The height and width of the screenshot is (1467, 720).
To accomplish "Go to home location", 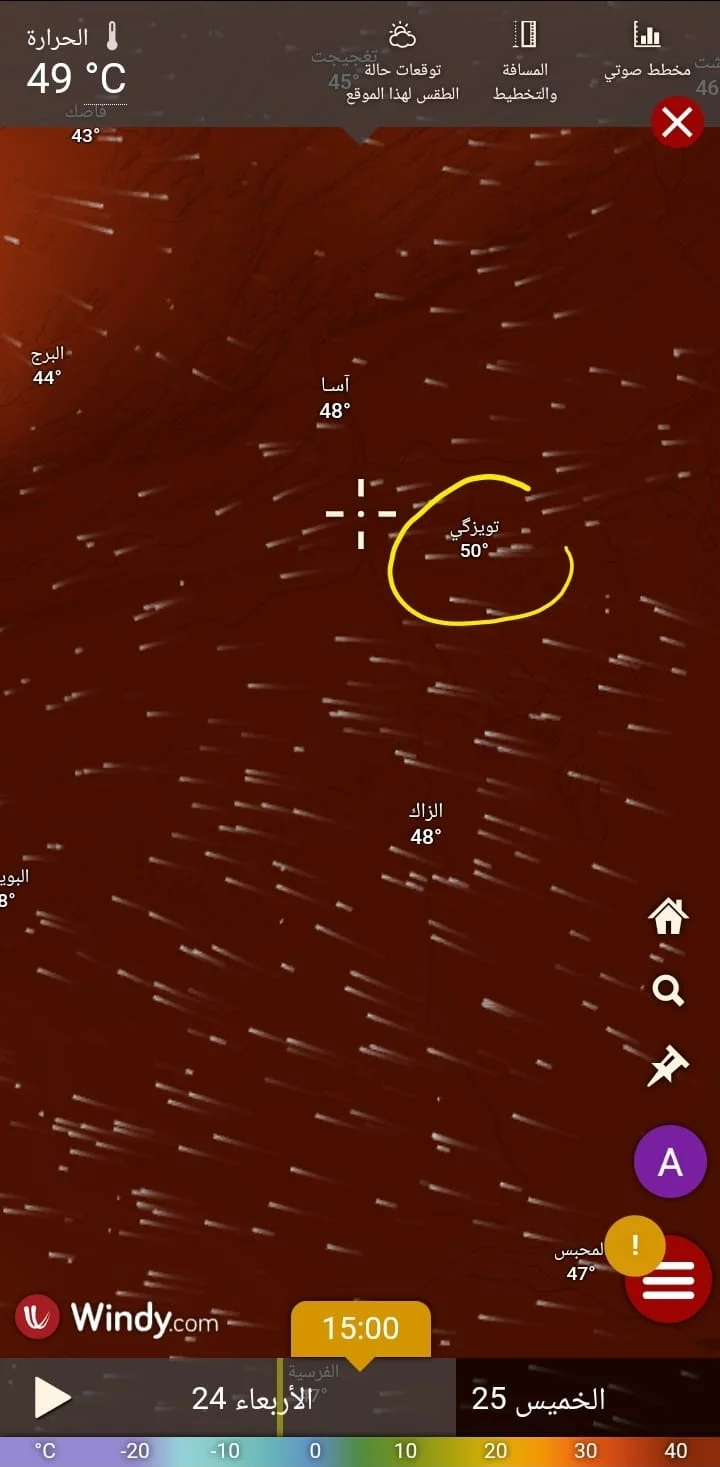I will coord(667,916).
